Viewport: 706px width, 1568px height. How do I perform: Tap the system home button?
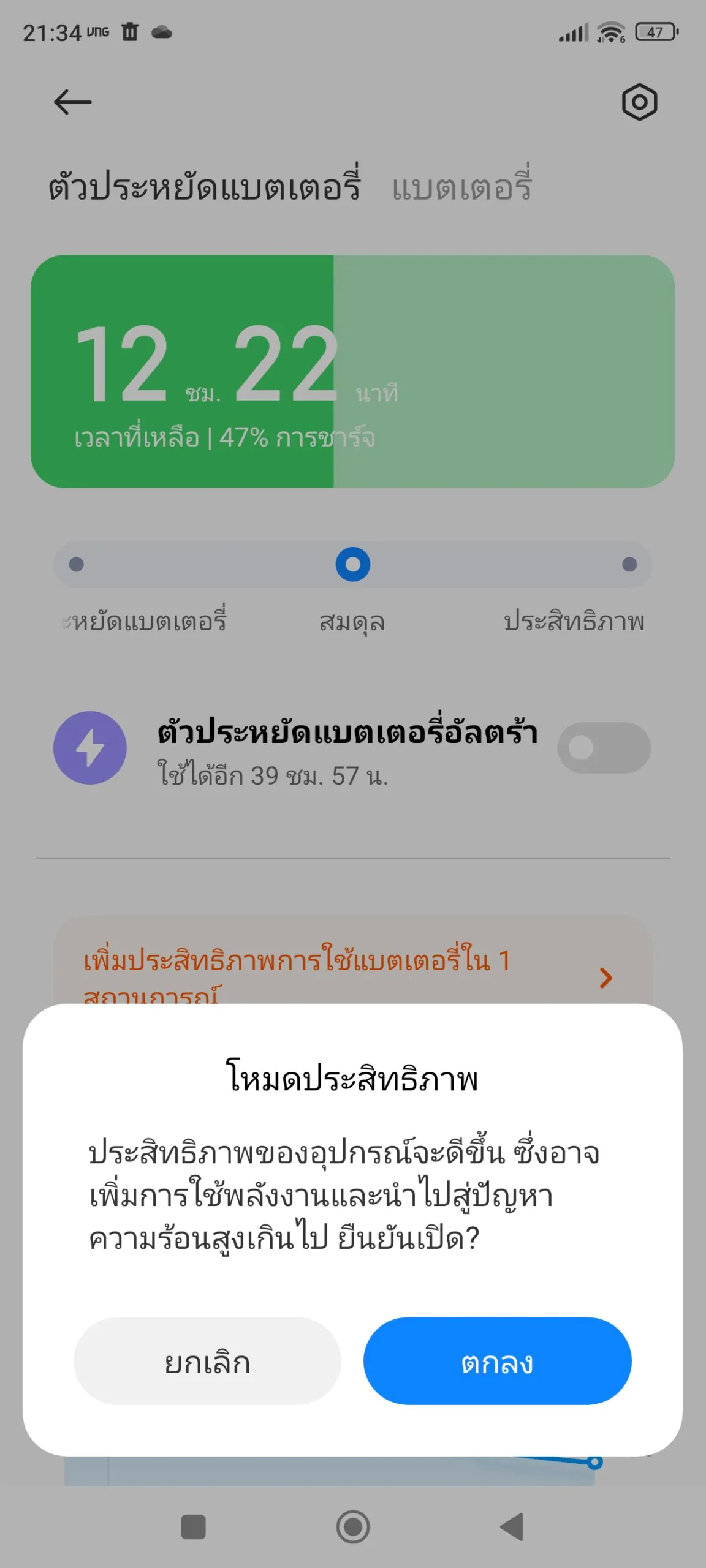coord(353,1527)
